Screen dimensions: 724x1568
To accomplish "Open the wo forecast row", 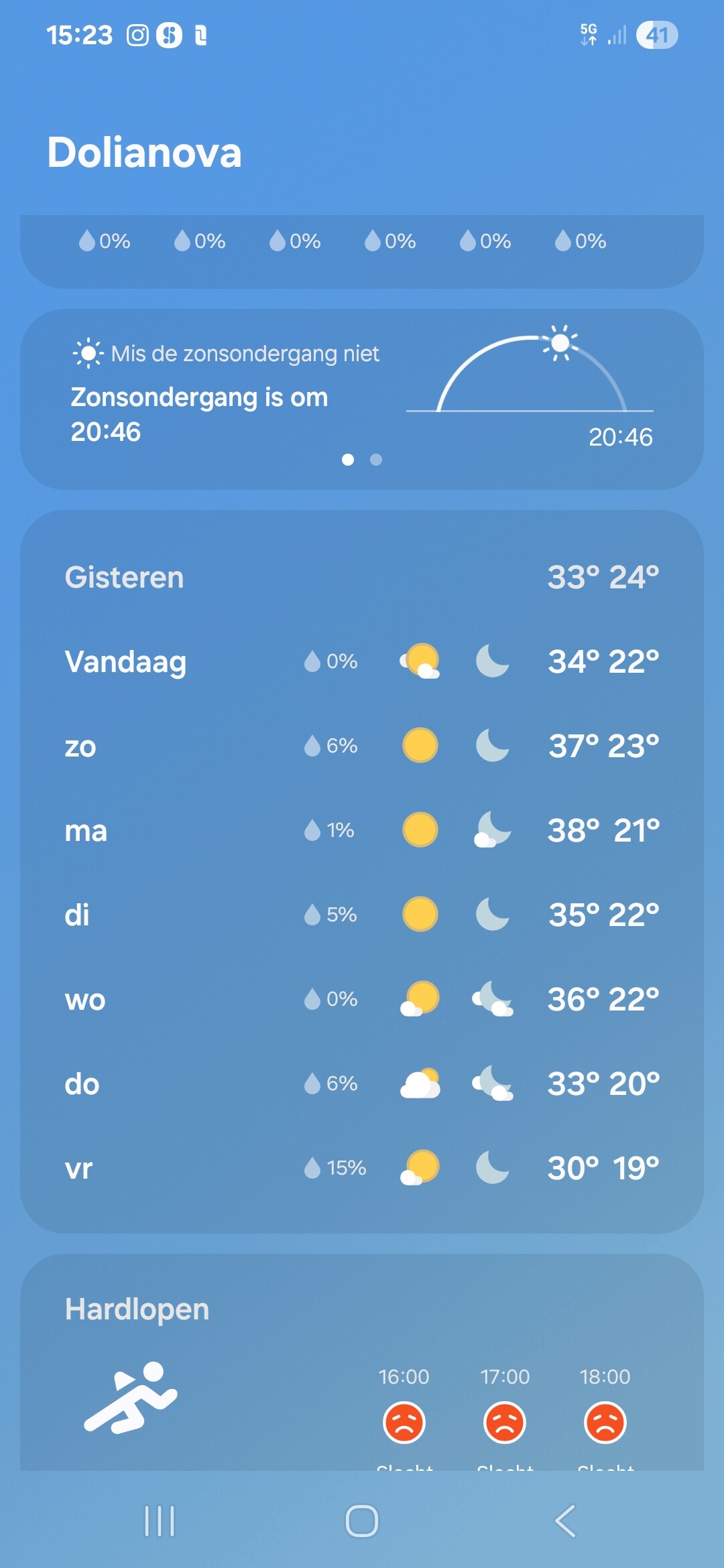I will coord(362,999).
